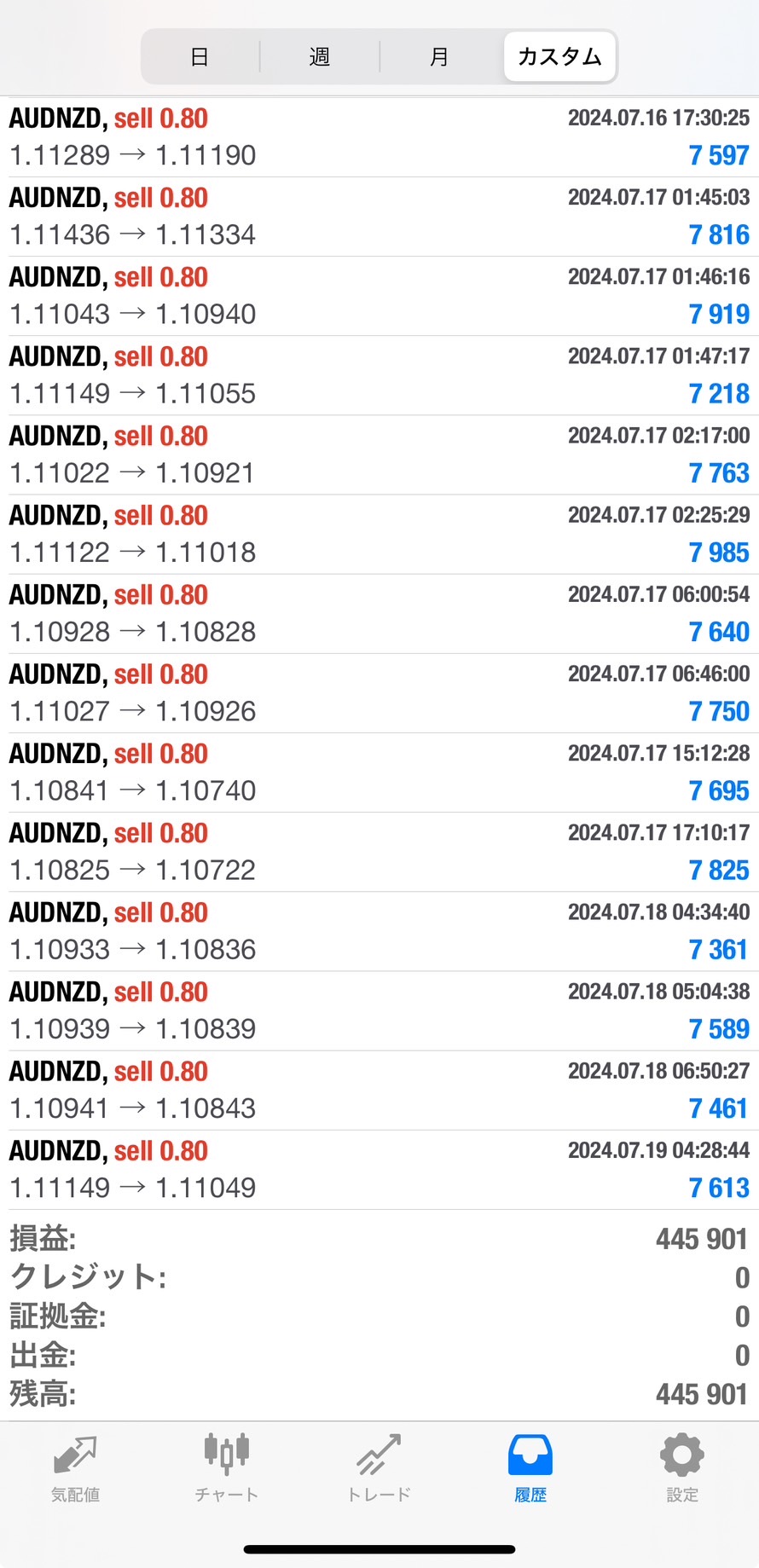759x1568 pixels.
Task: Expand the trade closed 2024.07.17 02:25:29
Action: tap(379, 535)
